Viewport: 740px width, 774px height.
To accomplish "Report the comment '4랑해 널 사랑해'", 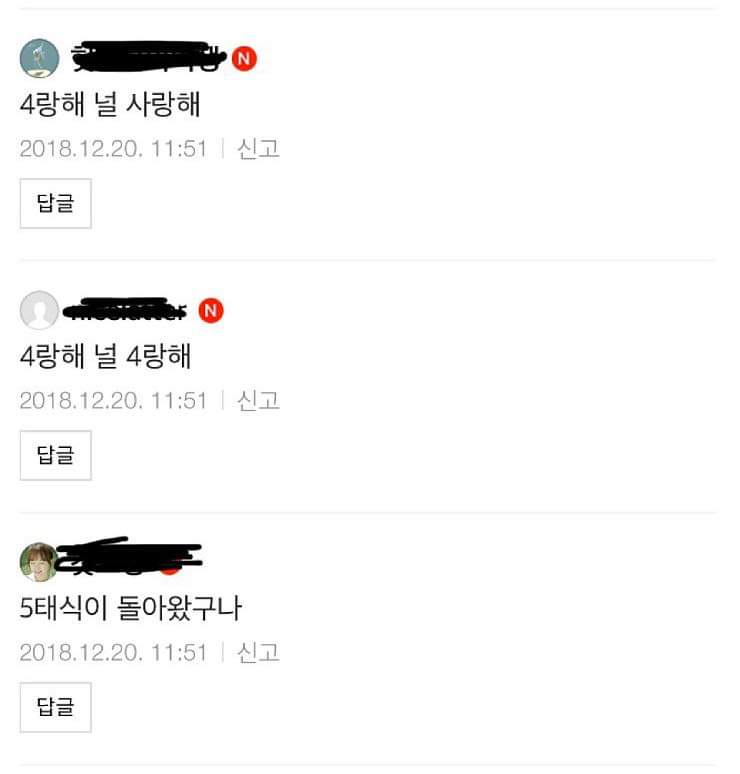I will tap(258, 149).
